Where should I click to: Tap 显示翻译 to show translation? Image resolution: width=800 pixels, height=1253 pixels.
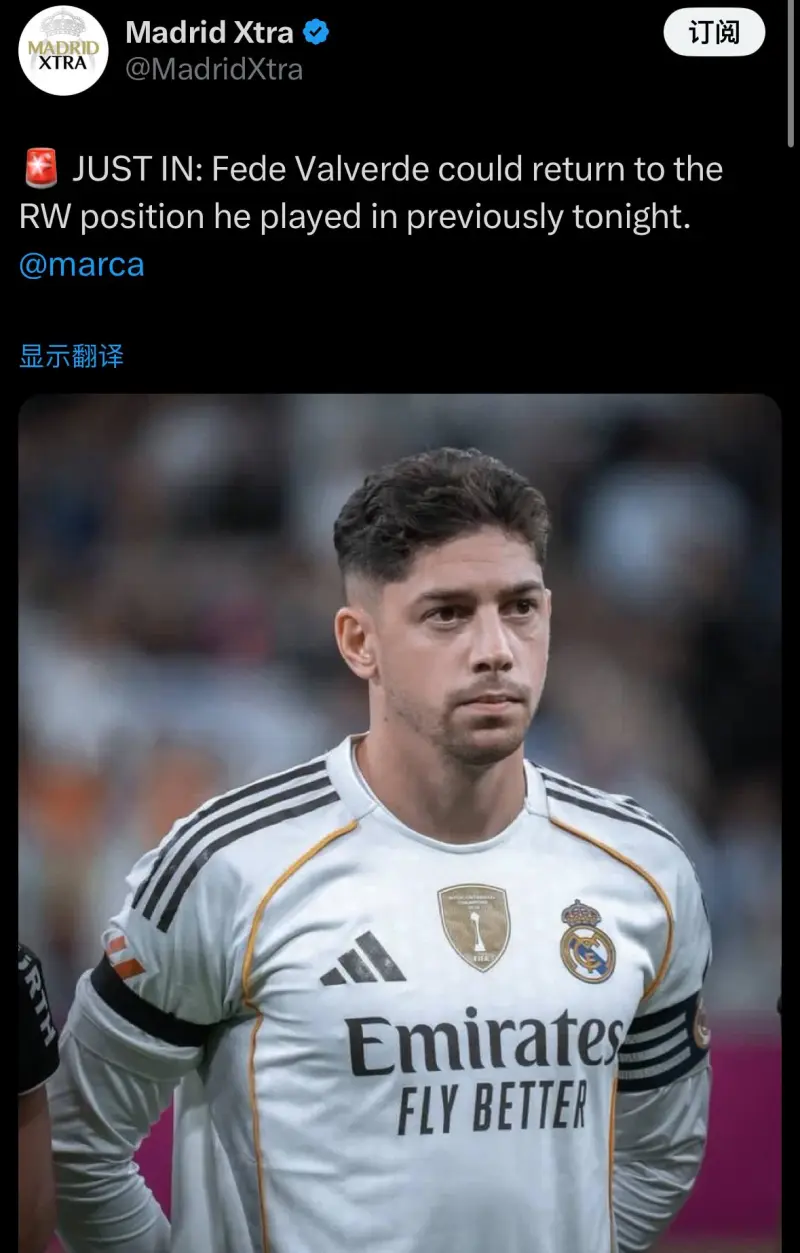click(x=72, y=355)
